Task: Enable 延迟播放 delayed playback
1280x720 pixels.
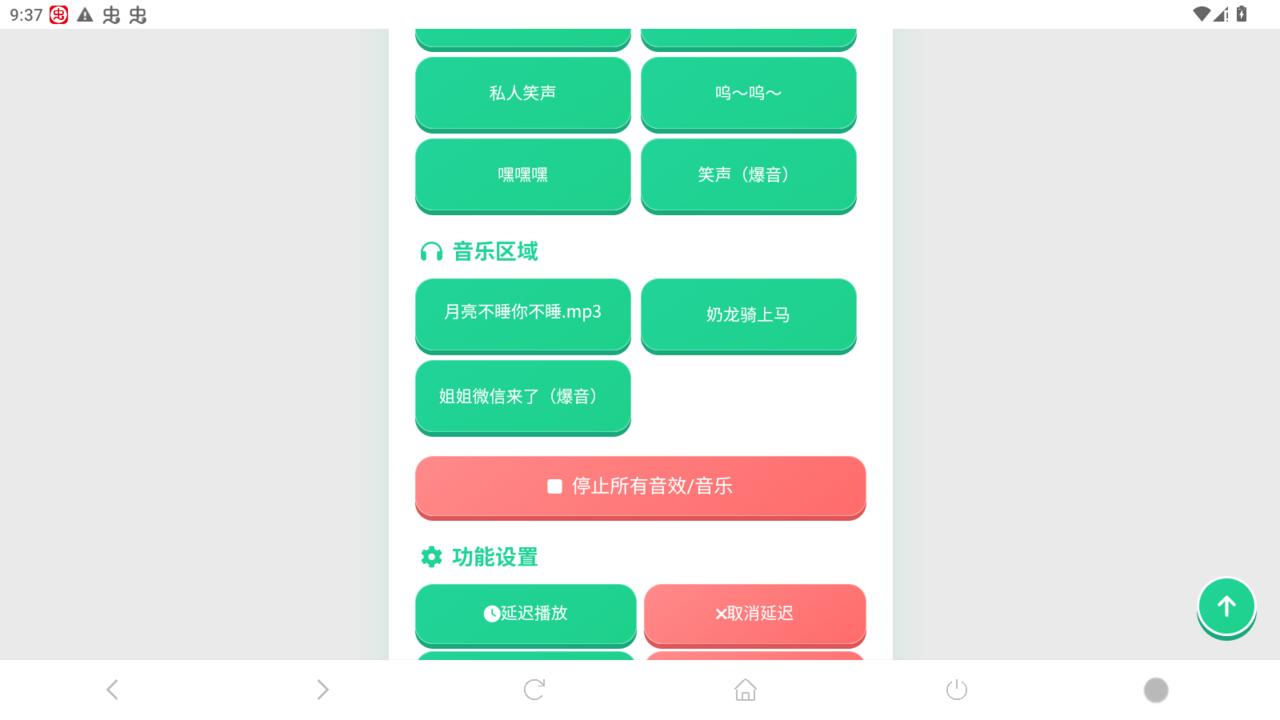Action: pos(526,614)
